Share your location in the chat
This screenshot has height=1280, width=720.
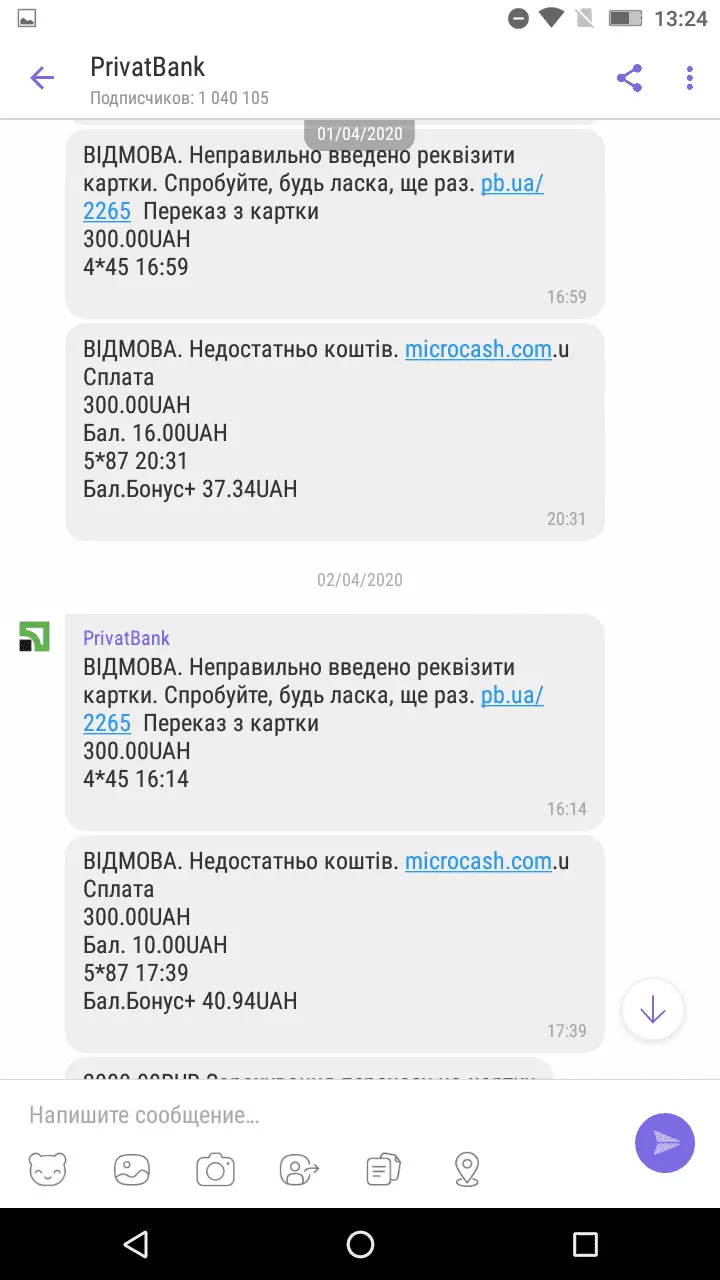click(467, 1168)
